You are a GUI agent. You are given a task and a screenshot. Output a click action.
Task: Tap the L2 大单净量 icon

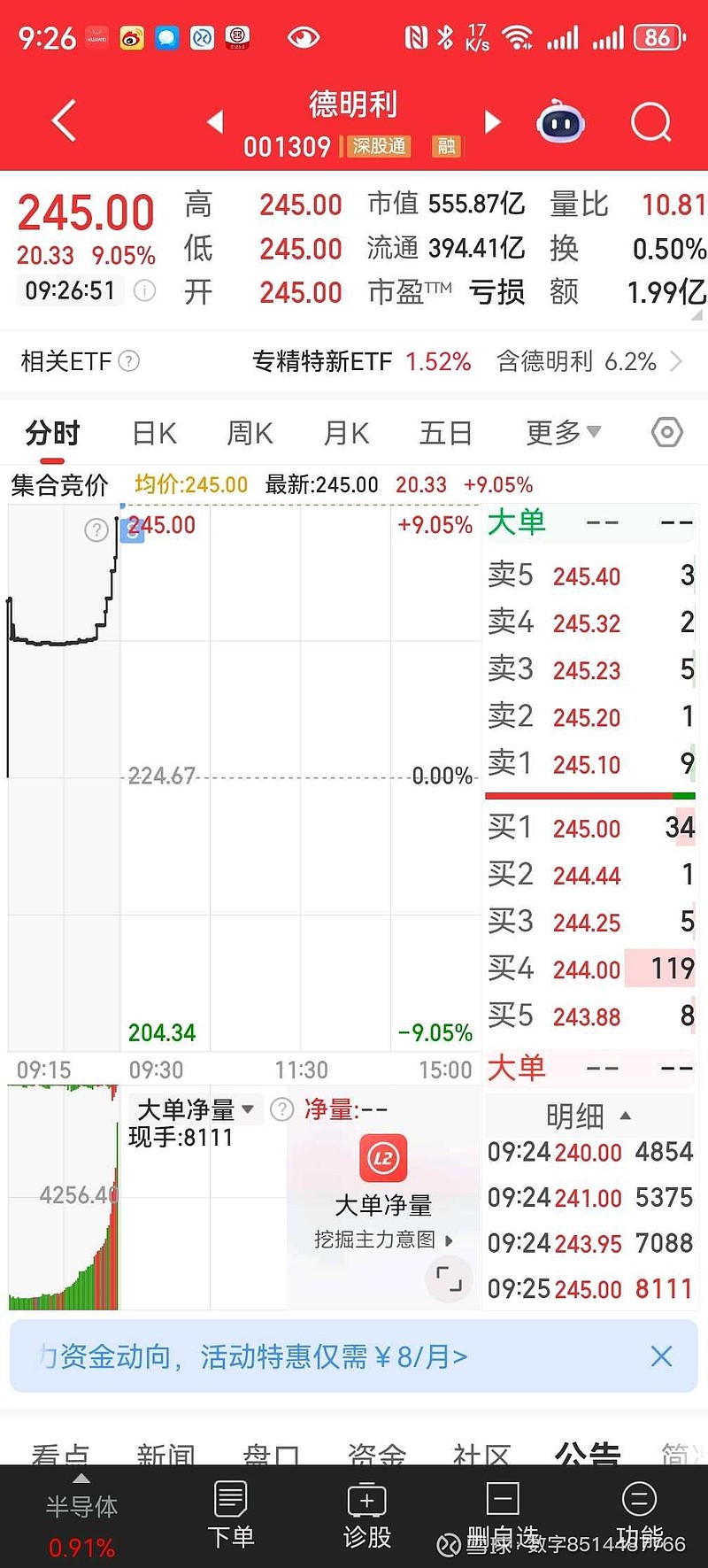(382, 1157)
